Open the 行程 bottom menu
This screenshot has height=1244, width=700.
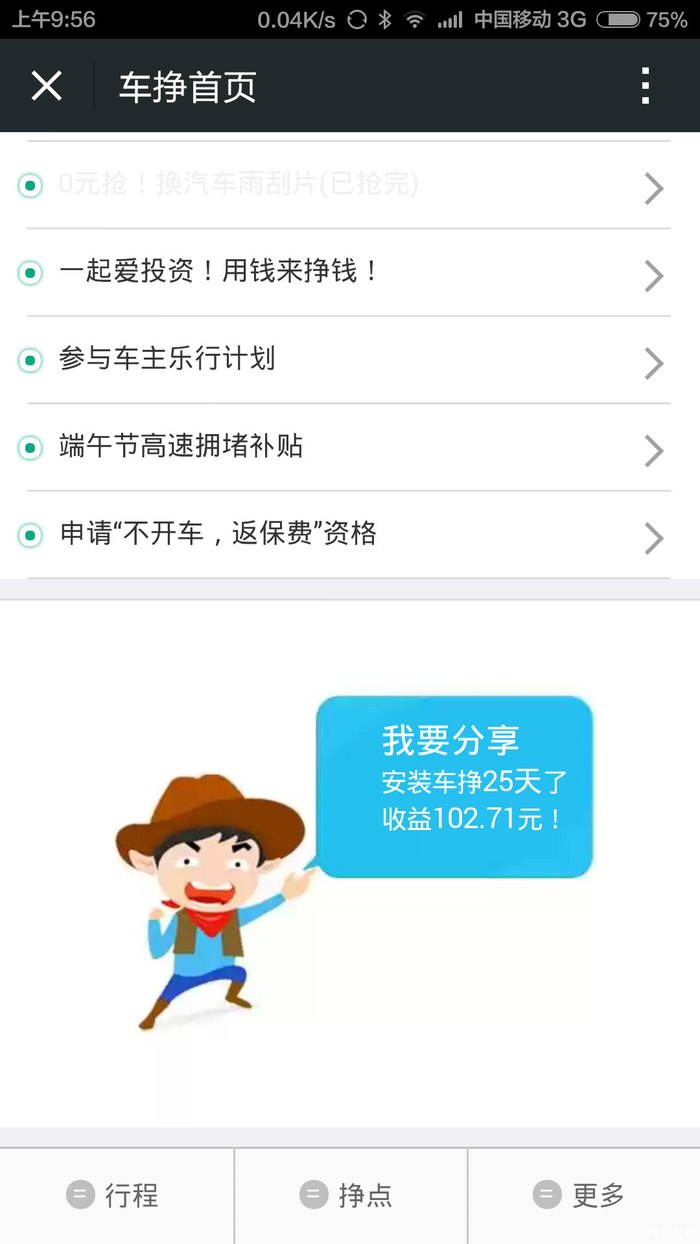116,1195
